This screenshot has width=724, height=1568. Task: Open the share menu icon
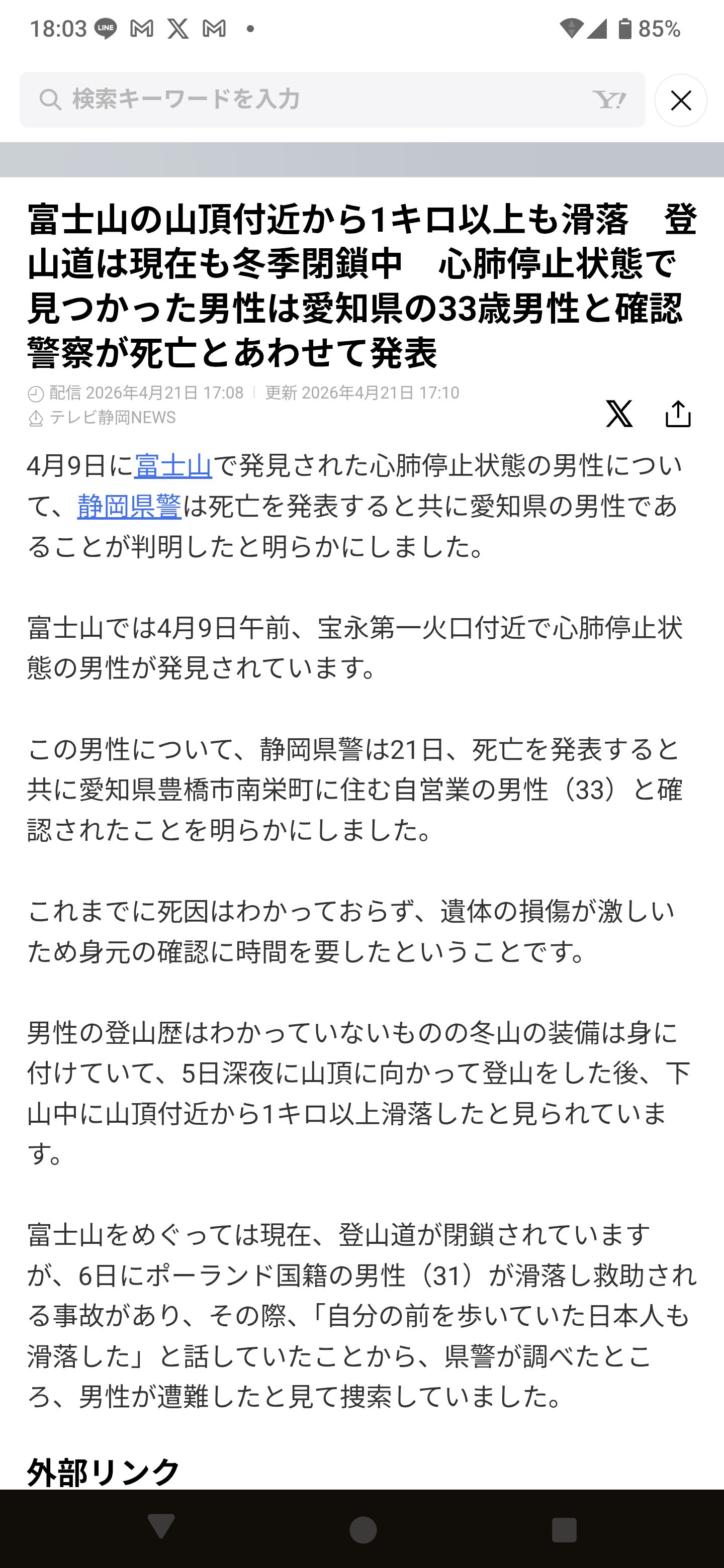pos(678,414)
